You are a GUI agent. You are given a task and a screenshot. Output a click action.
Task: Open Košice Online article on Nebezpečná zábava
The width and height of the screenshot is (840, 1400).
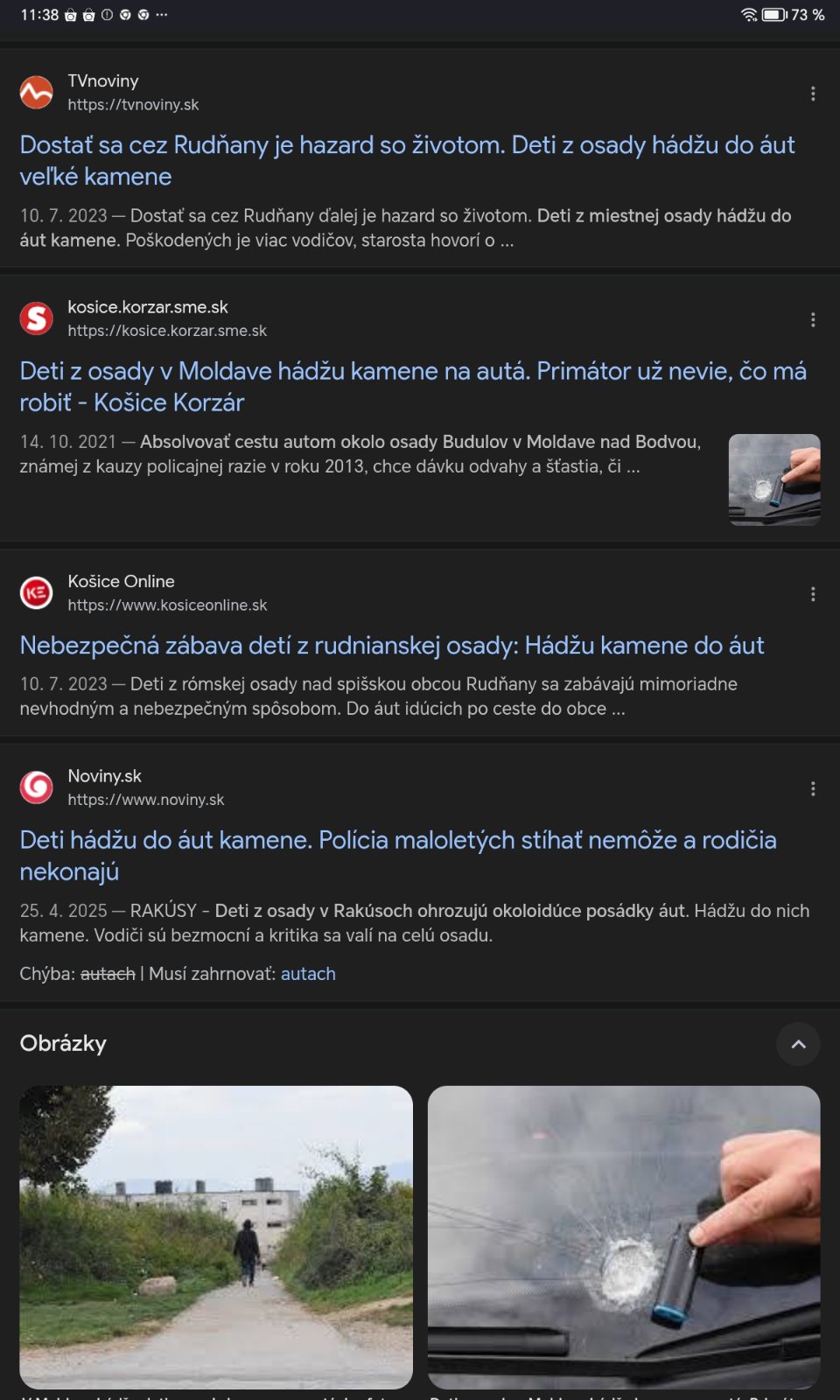pos(391,646)
